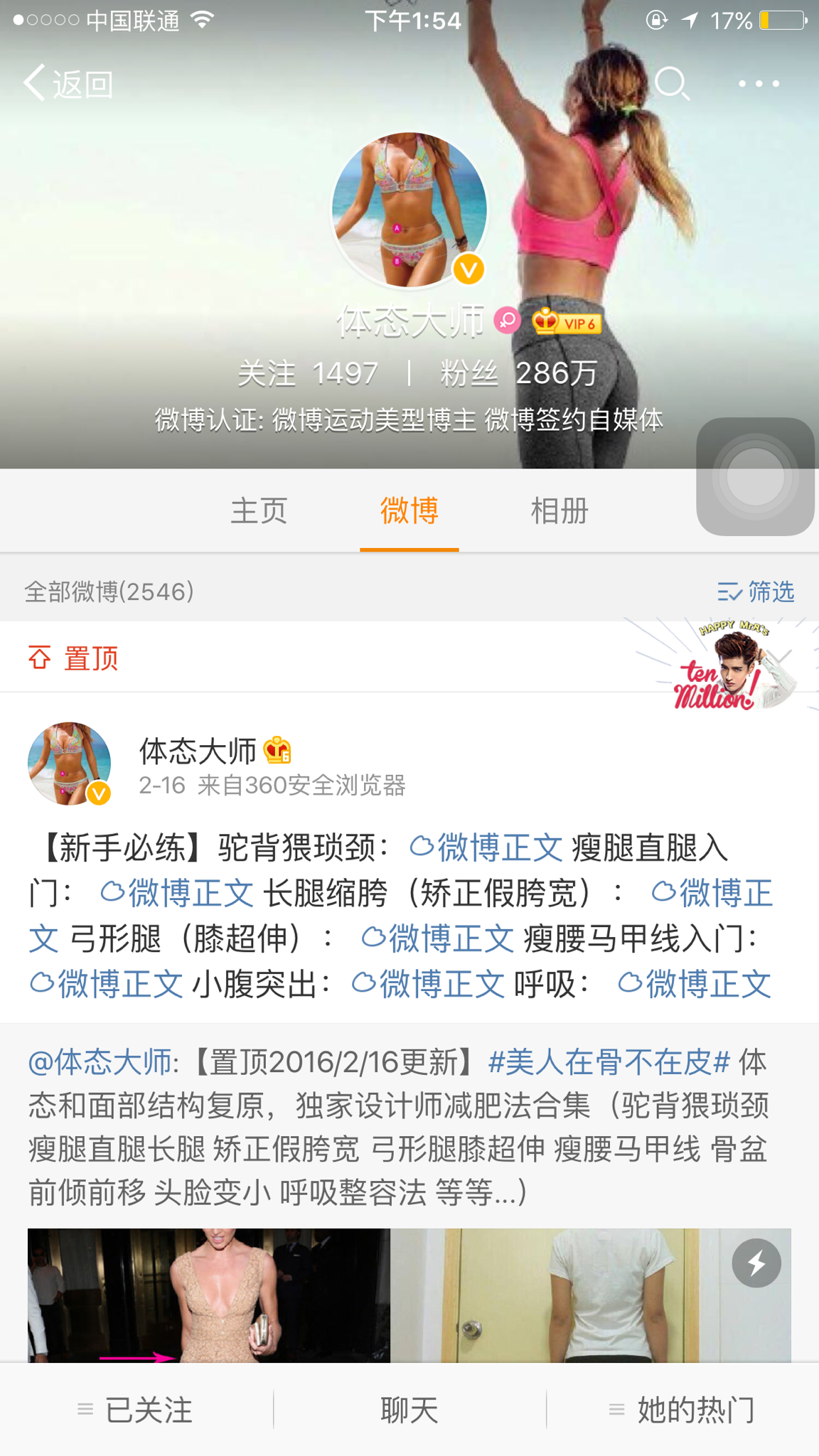Switch to the 主页 tab
Image resolution: width=819 pixels, height=1456 pixels.
click(259, 511)
